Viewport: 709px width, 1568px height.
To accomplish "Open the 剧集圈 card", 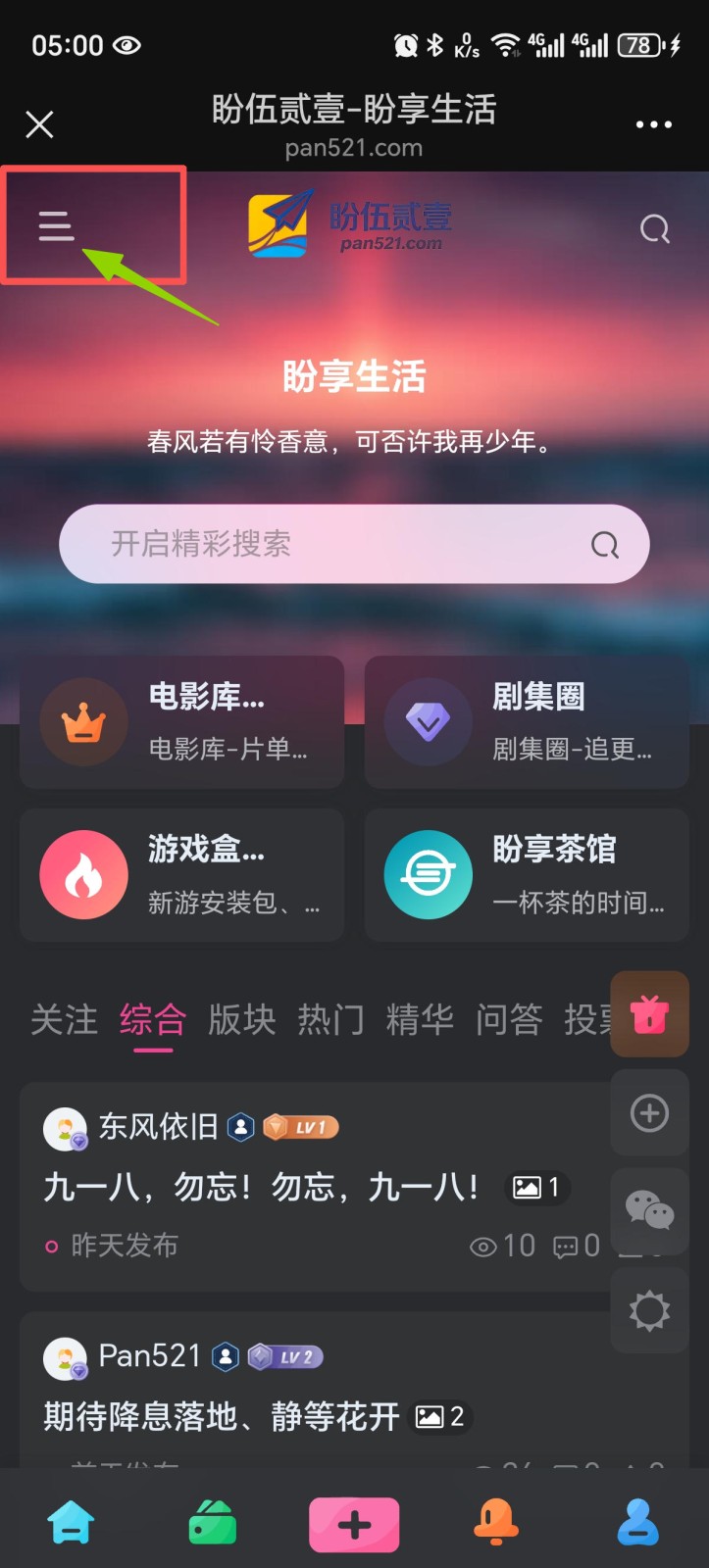I will pyautogui.click(x=527, y=722).
